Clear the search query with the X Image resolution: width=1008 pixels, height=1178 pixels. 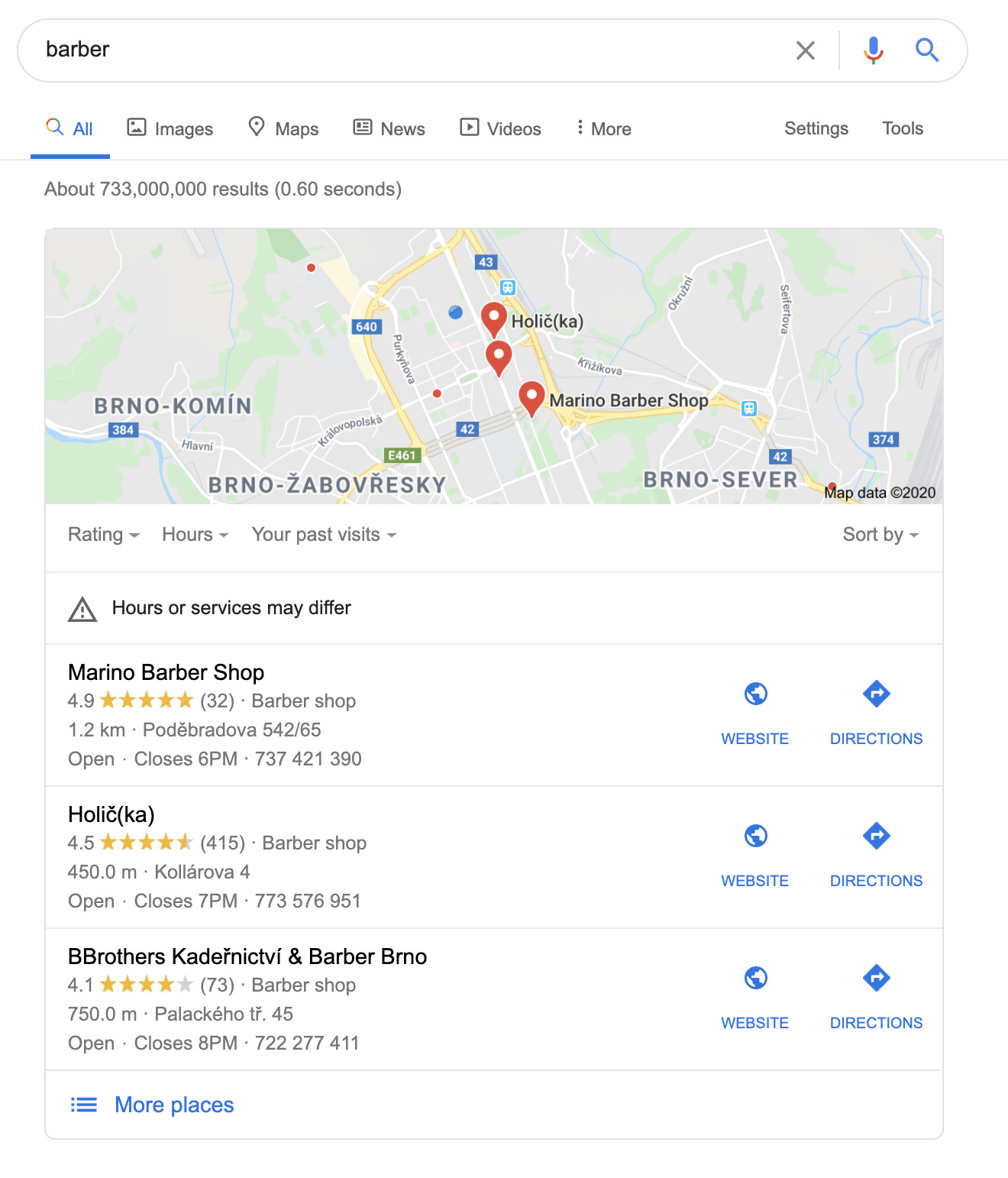coord(805,50)
